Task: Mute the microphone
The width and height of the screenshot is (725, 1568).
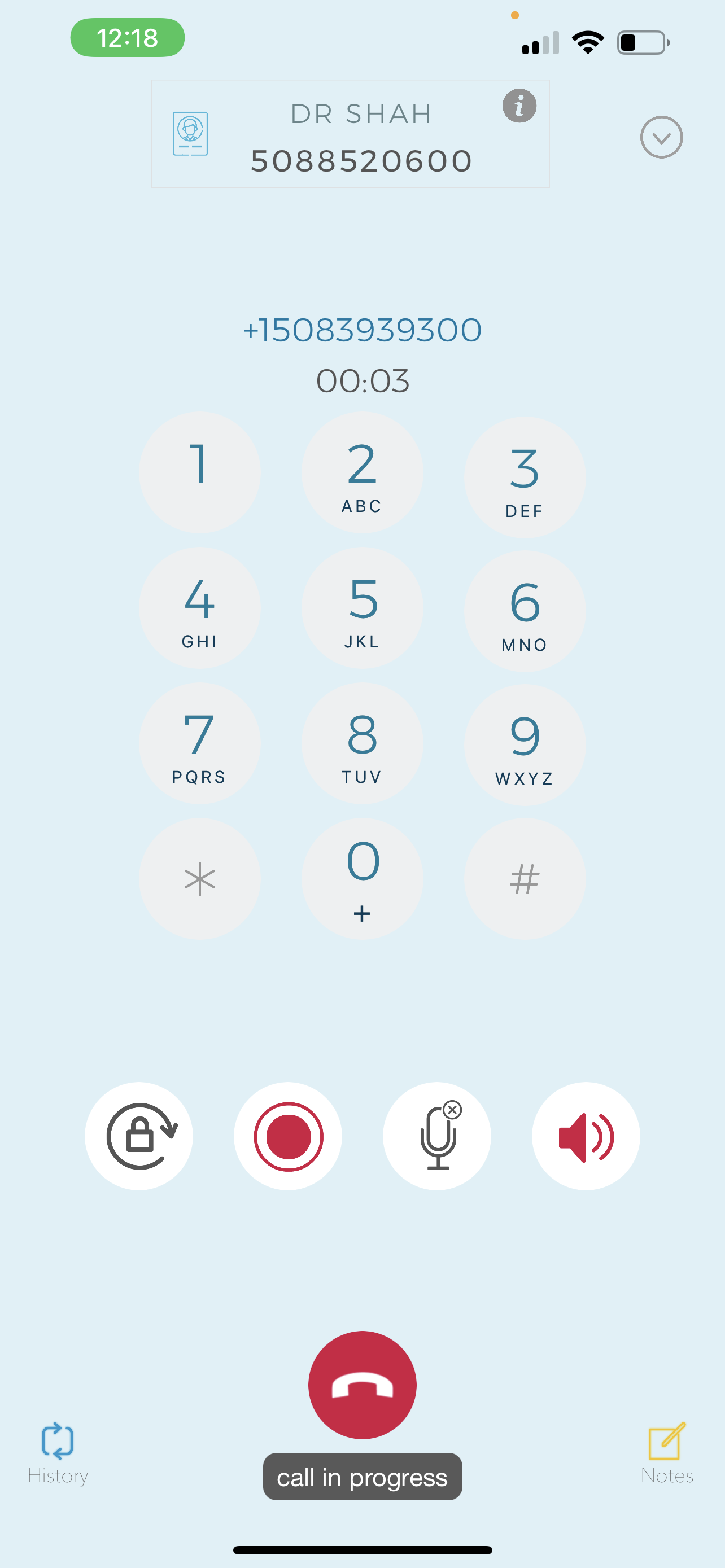Action: pos(437,1135)
